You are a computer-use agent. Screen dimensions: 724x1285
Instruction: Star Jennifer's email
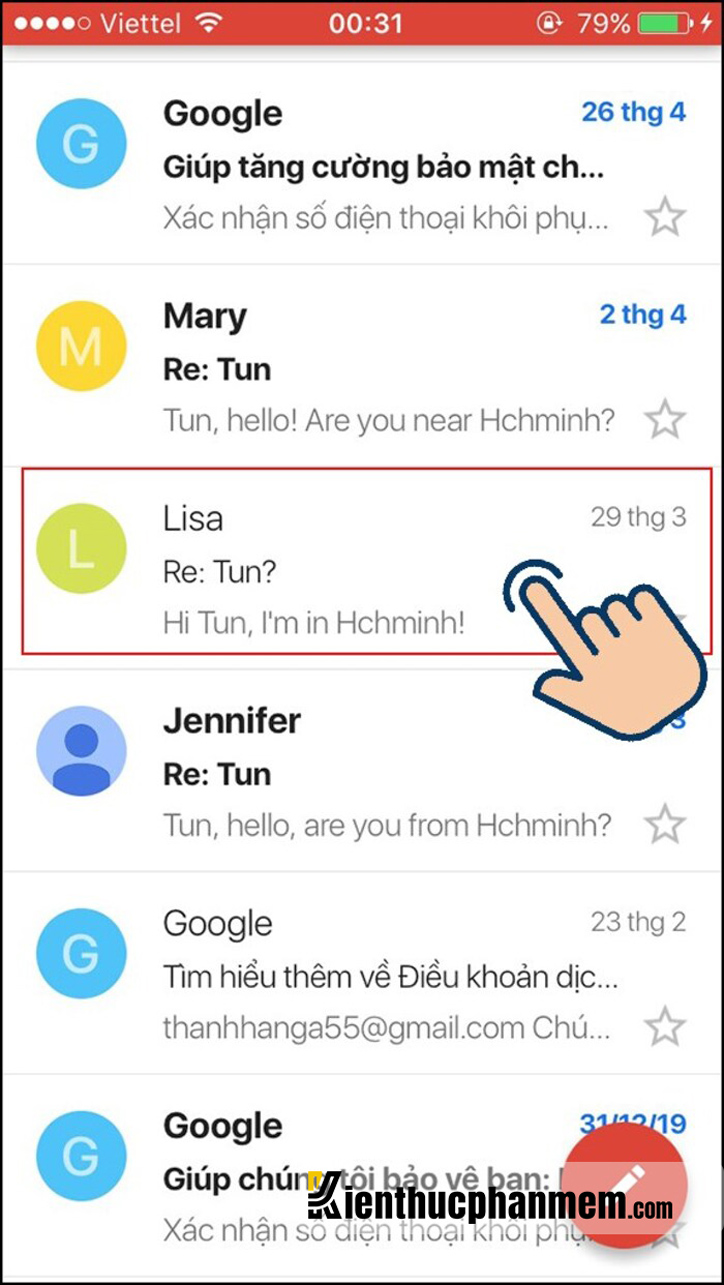point(665,825)
